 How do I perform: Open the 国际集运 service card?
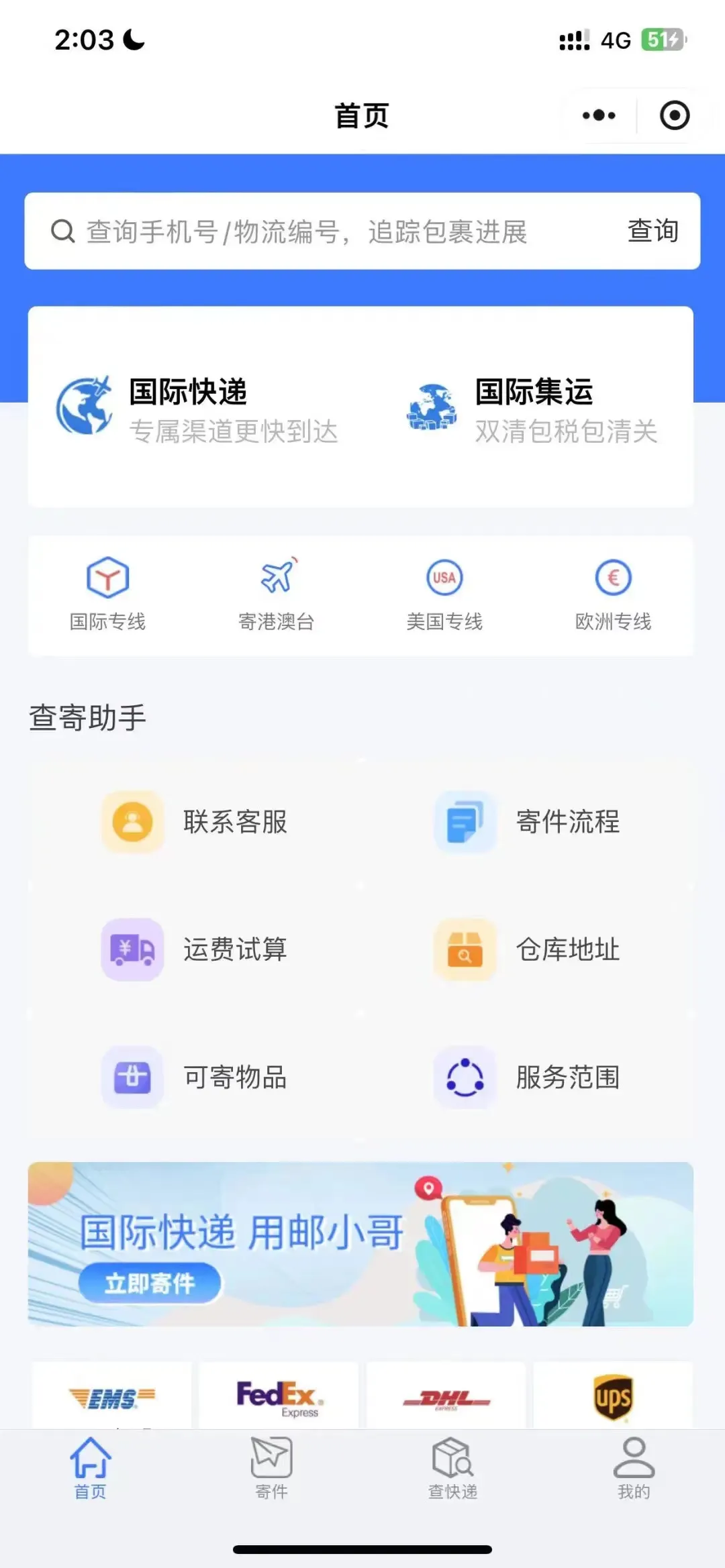(x=534, y=408)
